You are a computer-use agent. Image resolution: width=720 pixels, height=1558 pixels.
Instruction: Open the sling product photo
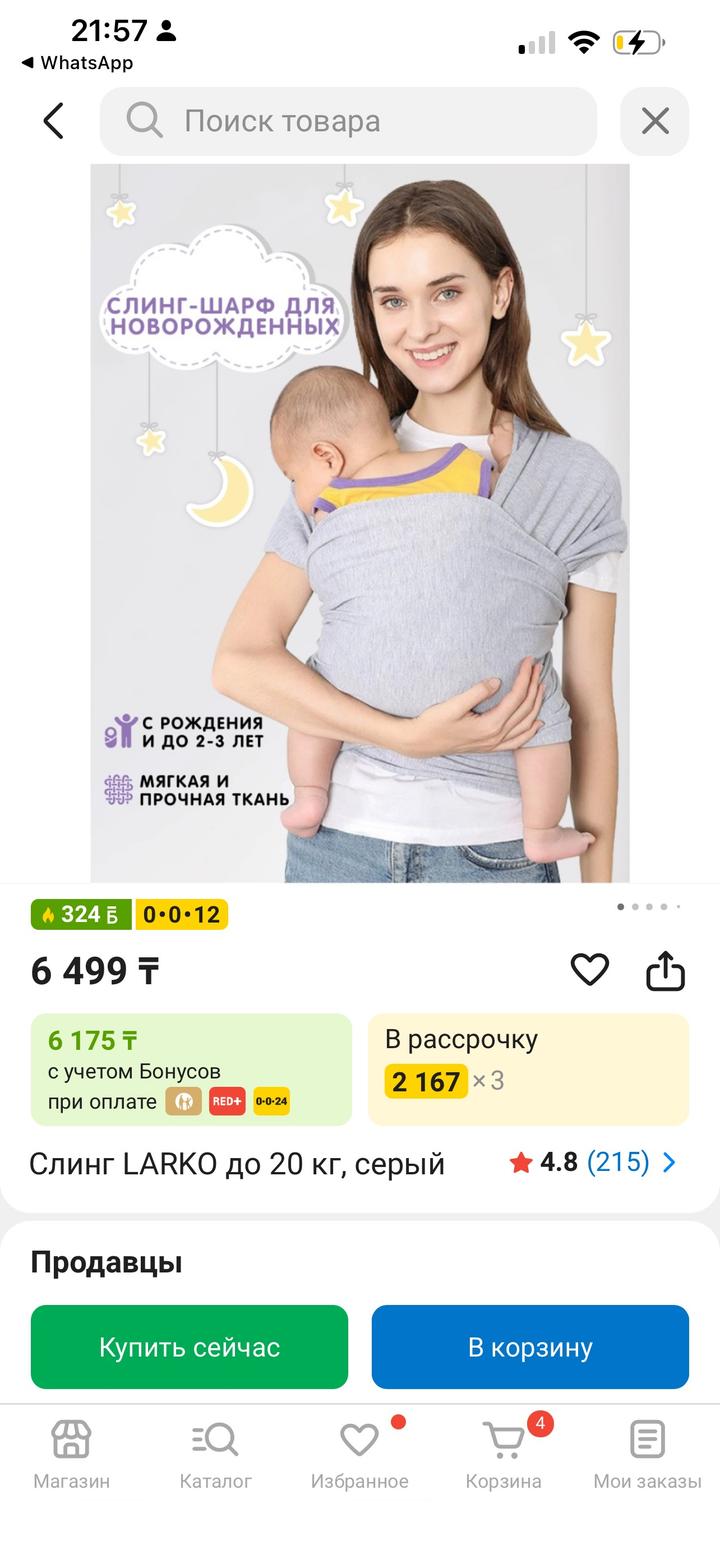pos(360,522)
